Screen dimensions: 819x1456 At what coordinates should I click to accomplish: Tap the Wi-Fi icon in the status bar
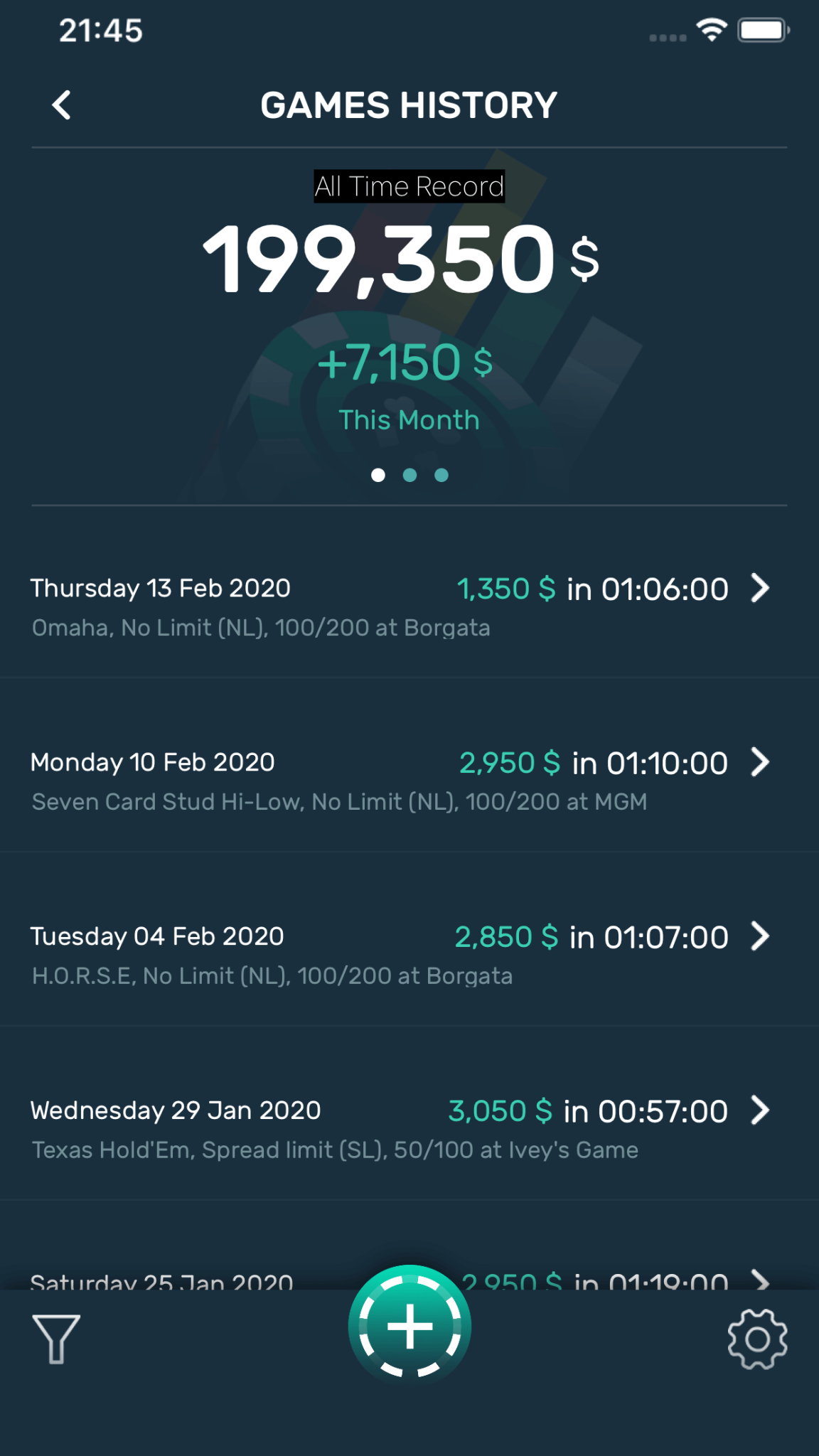point(710,30)
